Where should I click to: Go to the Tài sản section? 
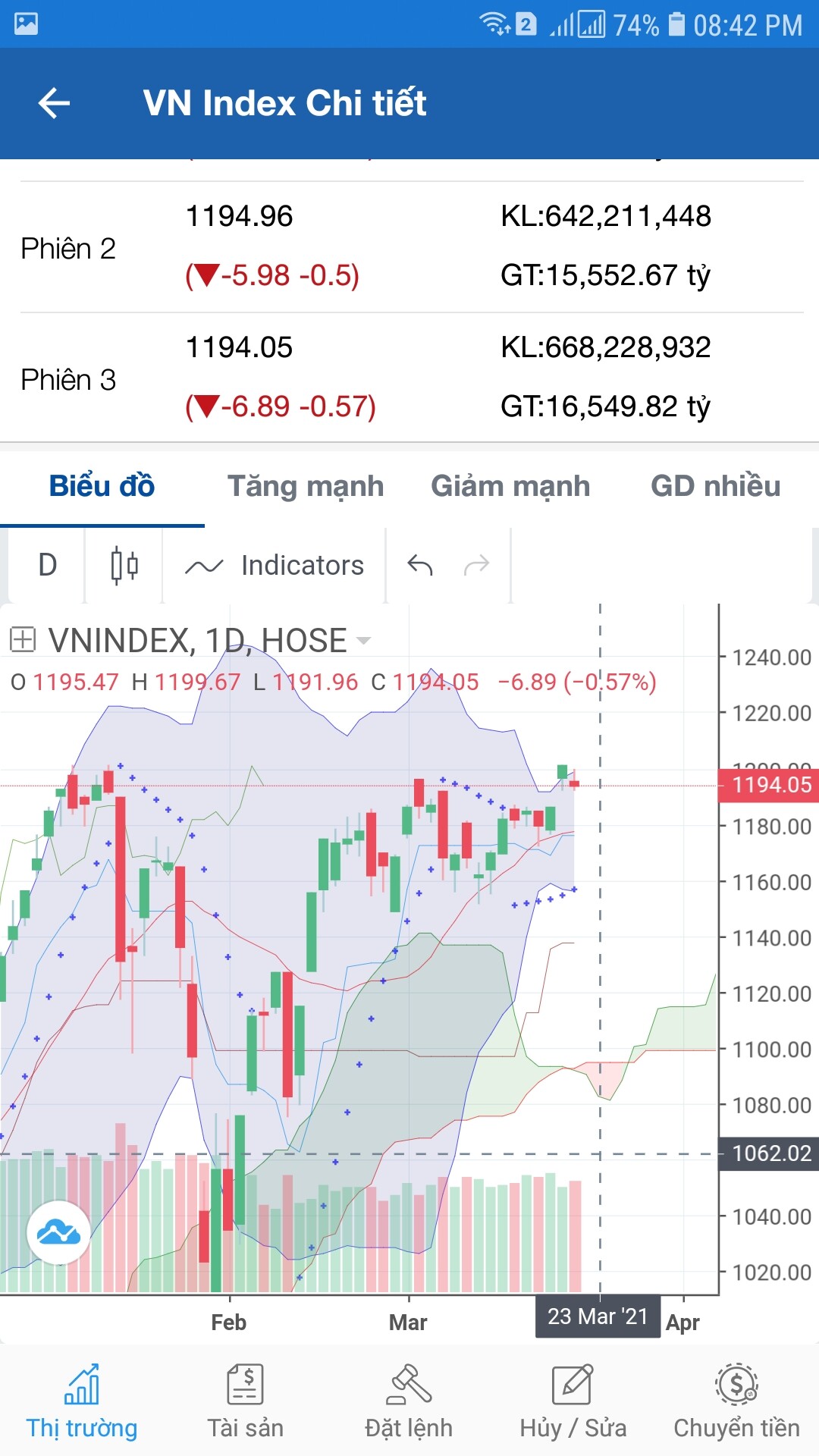tap(246, 1401)
